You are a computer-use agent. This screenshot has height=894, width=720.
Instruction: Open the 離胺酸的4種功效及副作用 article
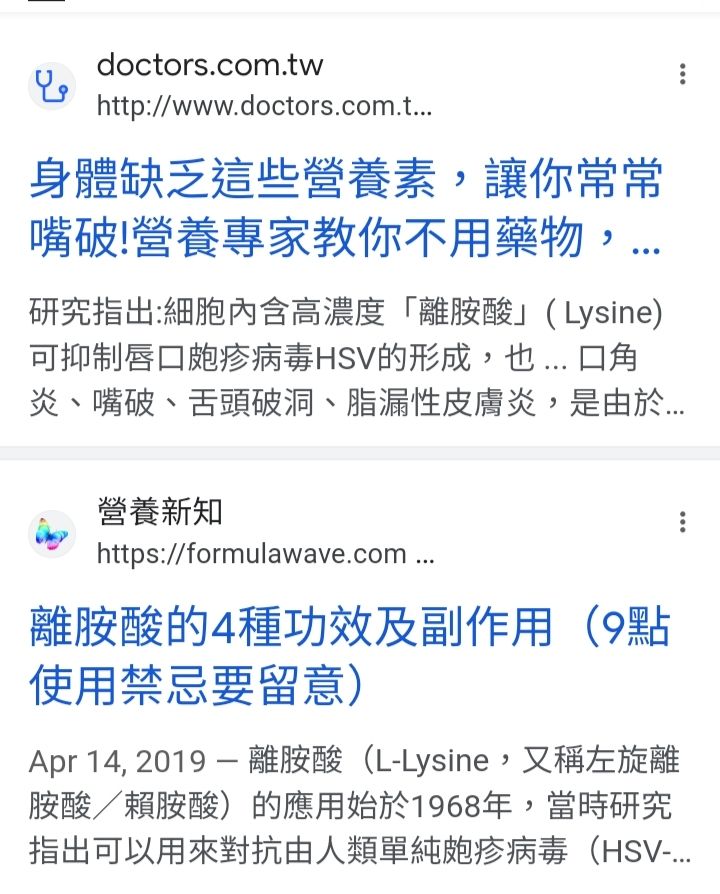[x=349, y=656]
